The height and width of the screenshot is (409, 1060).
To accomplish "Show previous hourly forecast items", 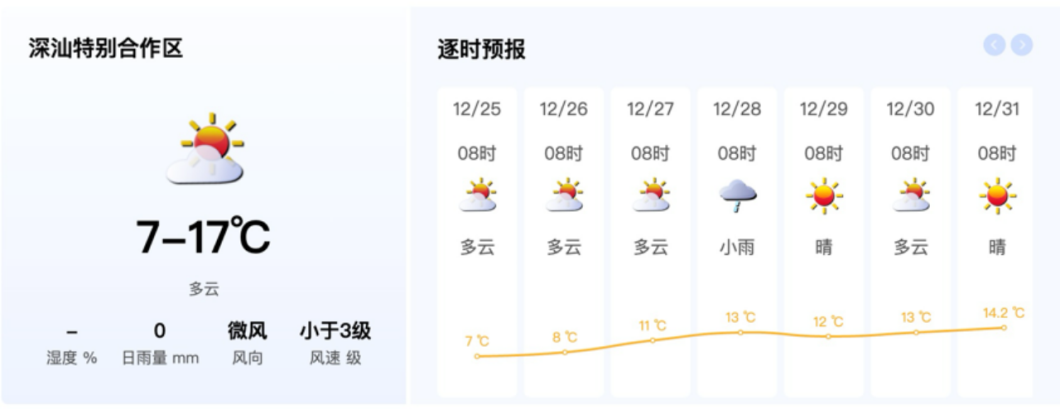I will tap(994, 44).
